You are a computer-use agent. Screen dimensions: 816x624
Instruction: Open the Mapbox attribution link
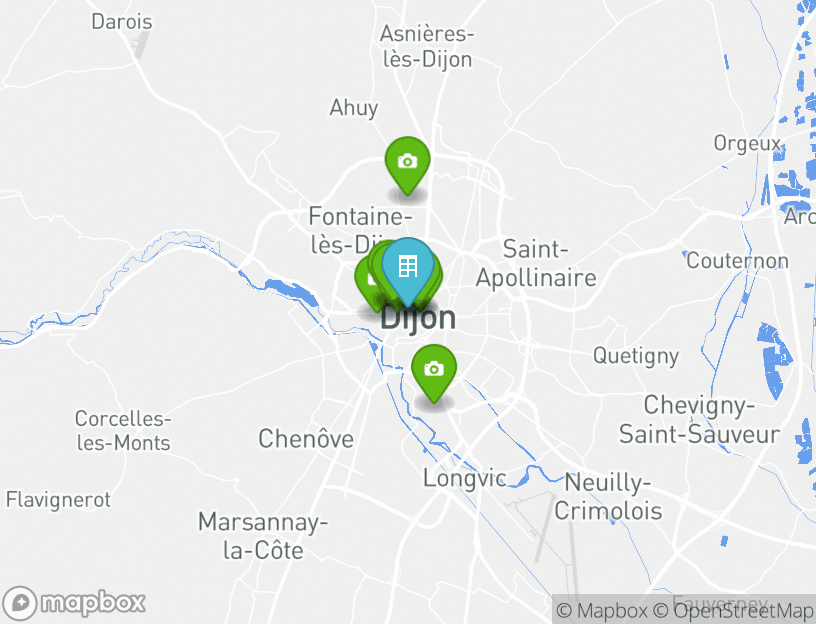602,610
